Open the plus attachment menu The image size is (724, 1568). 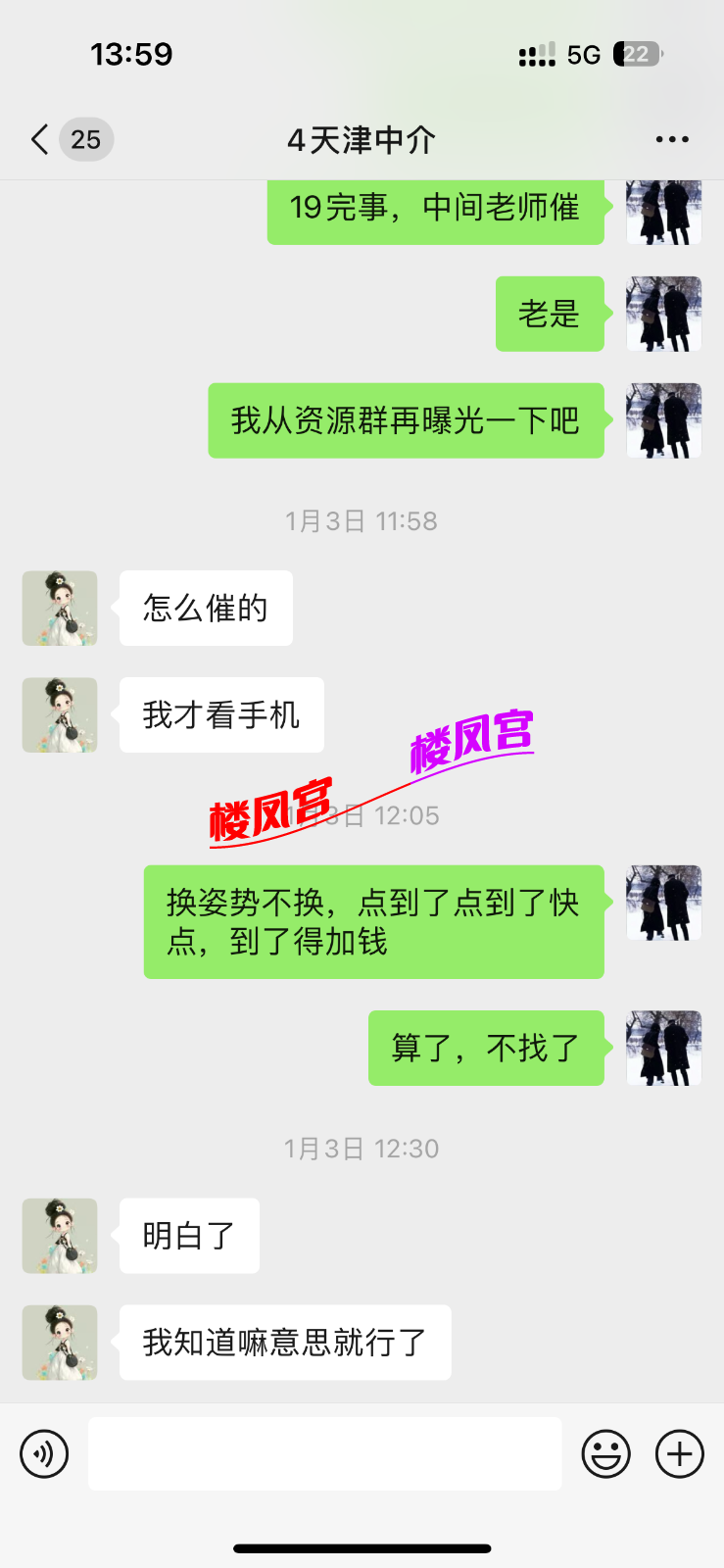pyautogui.click(x=680, y=1453)
